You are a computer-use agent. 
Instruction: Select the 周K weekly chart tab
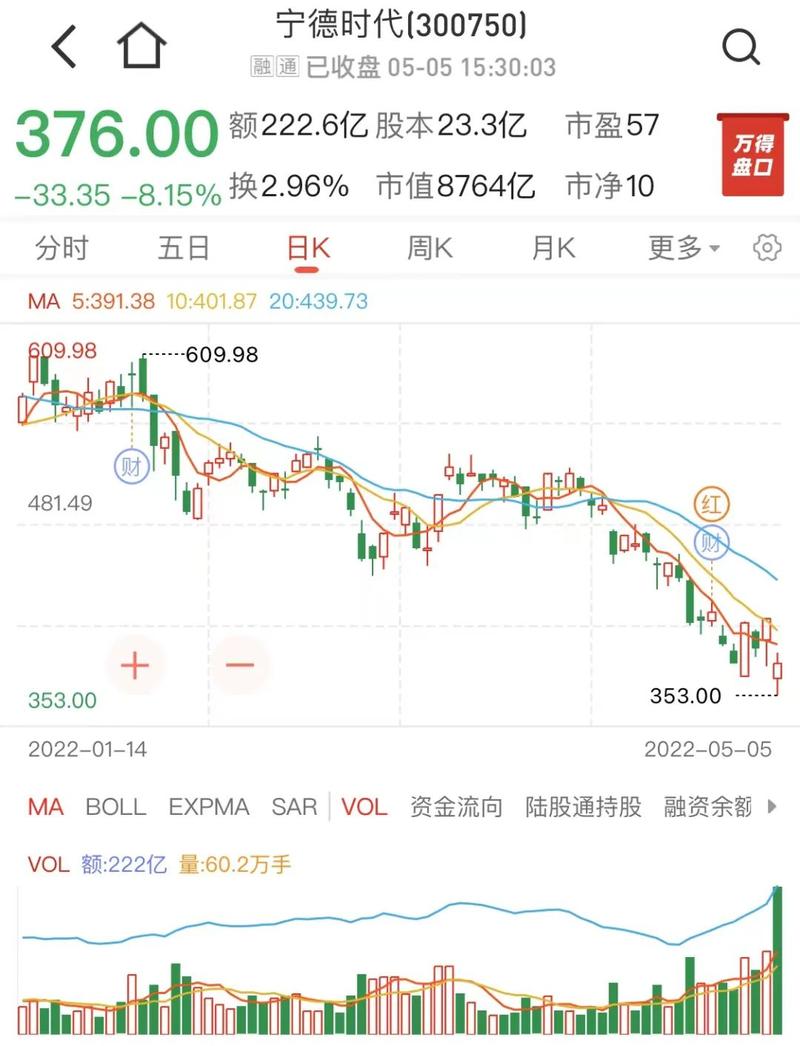(x=428, y=248)
